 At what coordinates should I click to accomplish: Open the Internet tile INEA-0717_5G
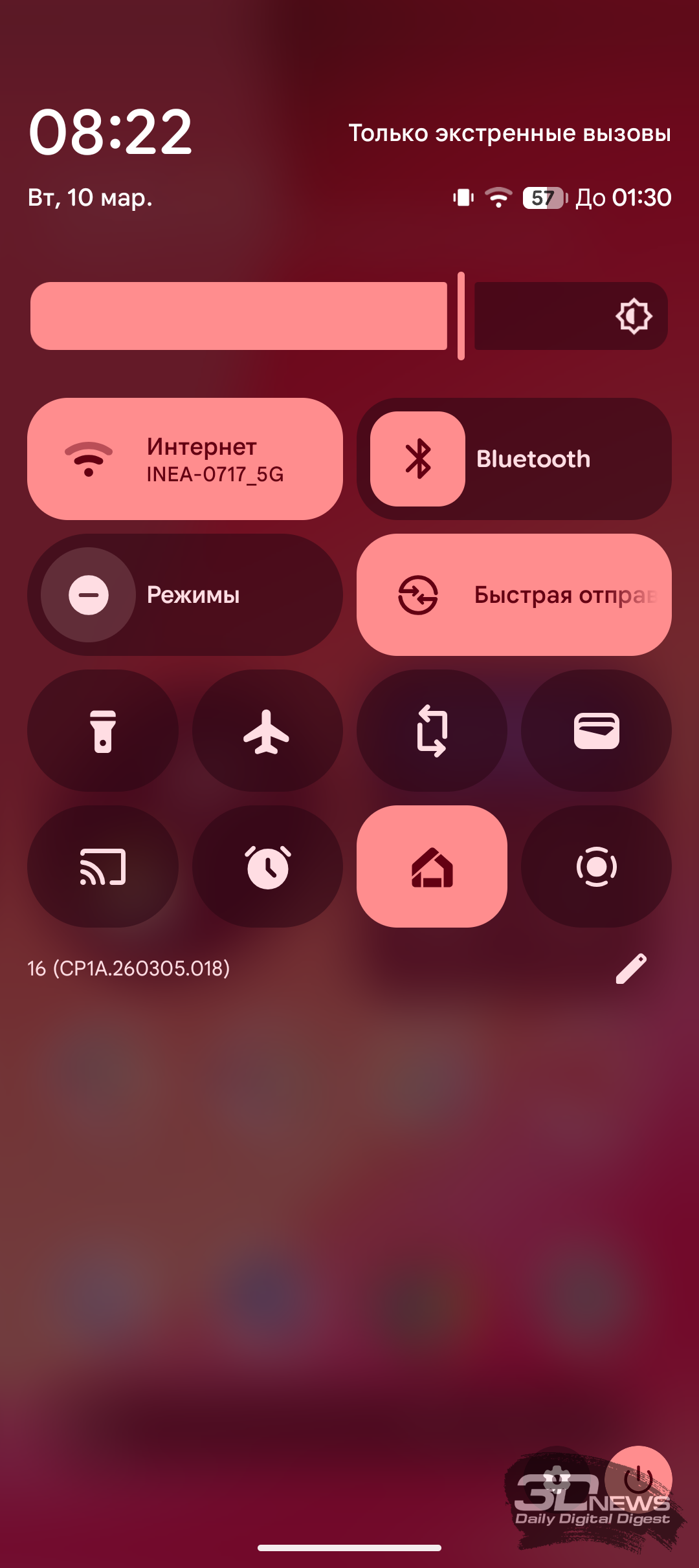(185, 459)
